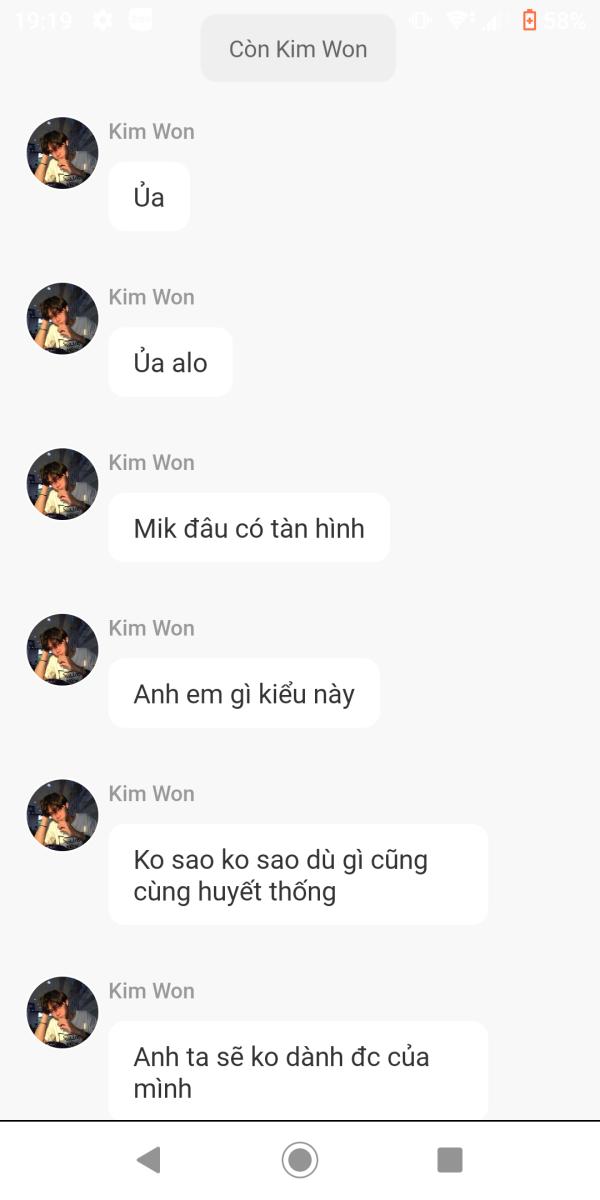Return to the home screen via home button

click(299, 1159)
